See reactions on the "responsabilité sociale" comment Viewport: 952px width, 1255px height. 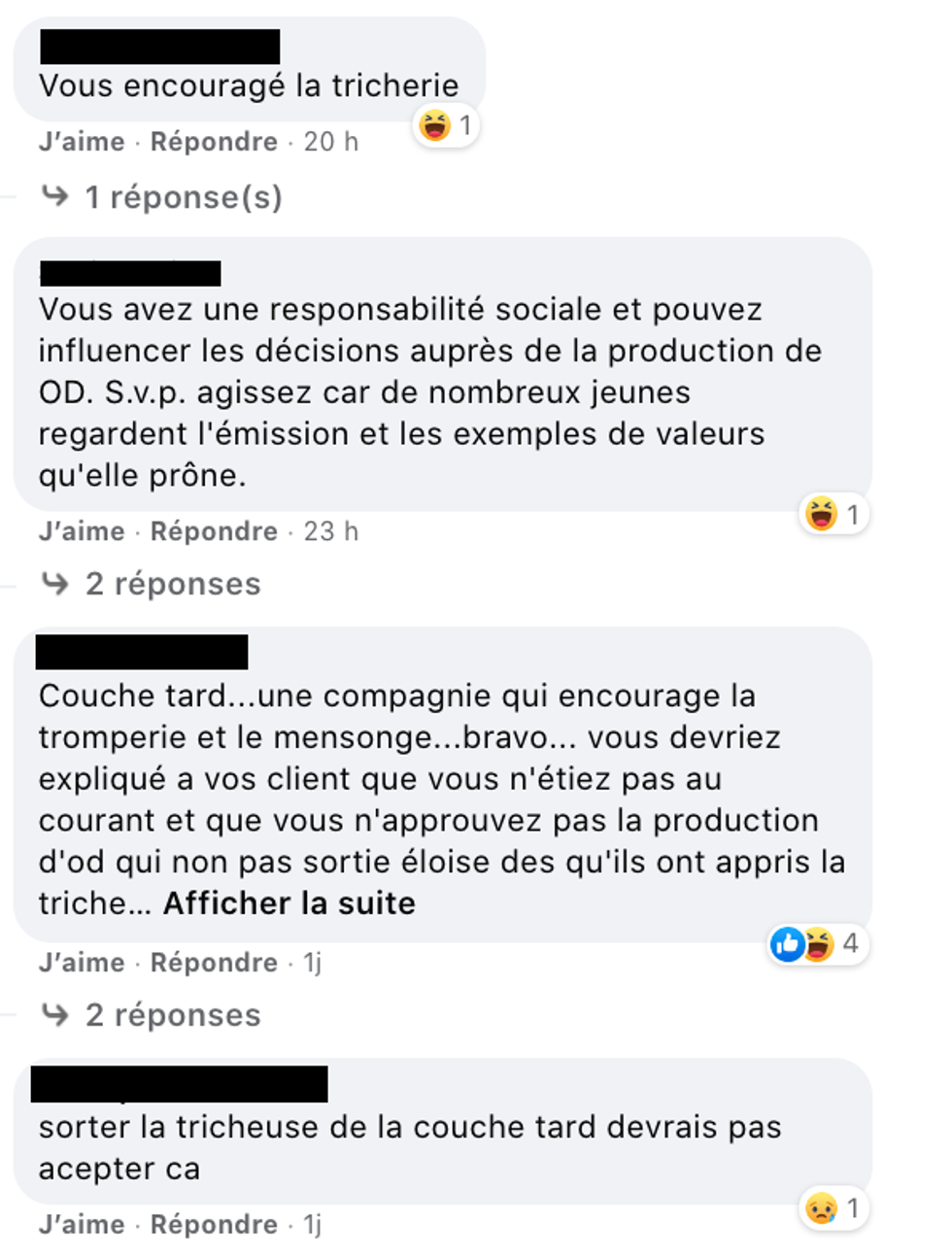tap(833, 514)
